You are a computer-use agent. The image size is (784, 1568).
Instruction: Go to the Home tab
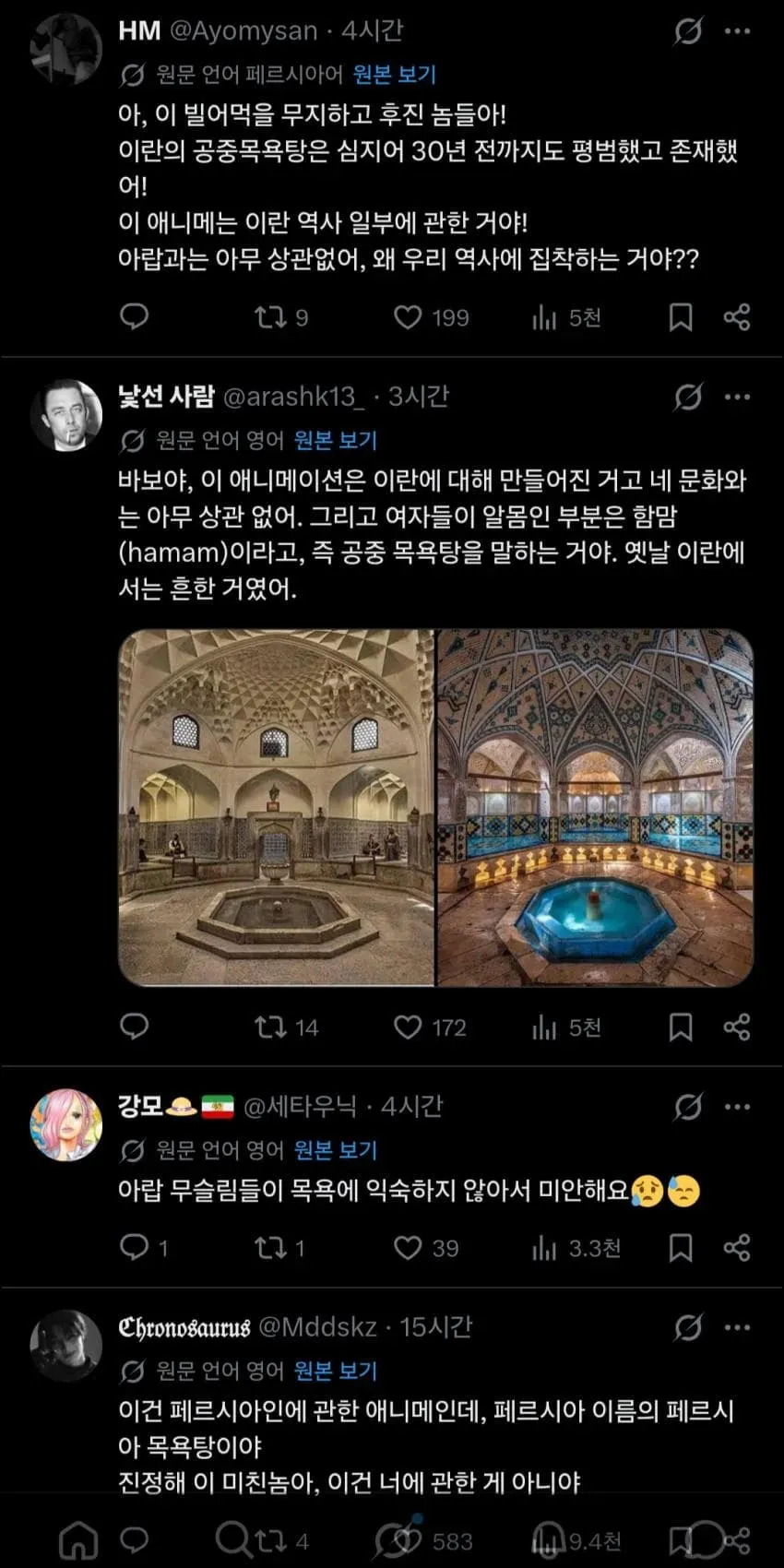pos(78,1539)
